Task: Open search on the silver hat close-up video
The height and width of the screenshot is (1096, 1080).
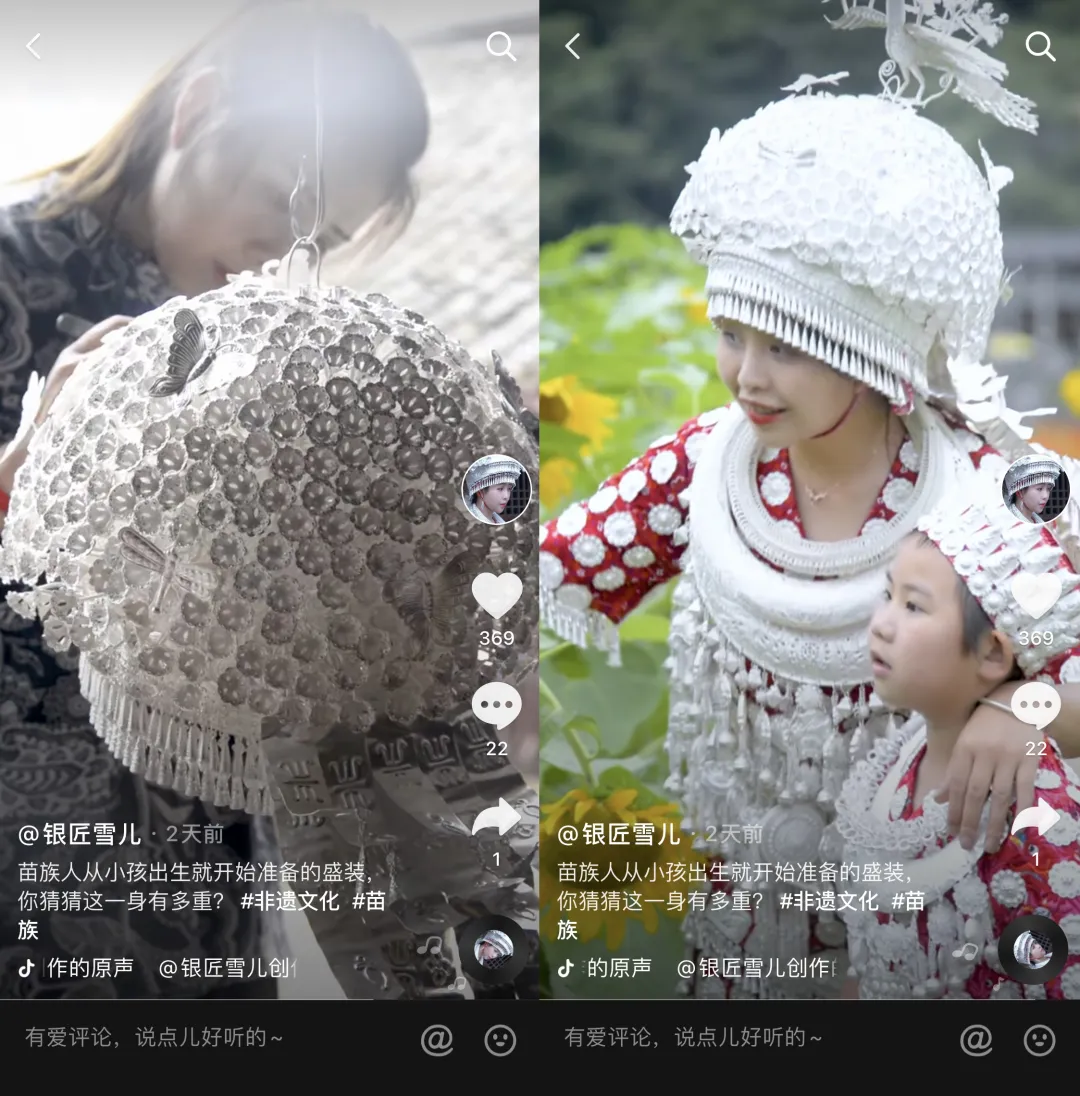Action: (x=501, y=46)
